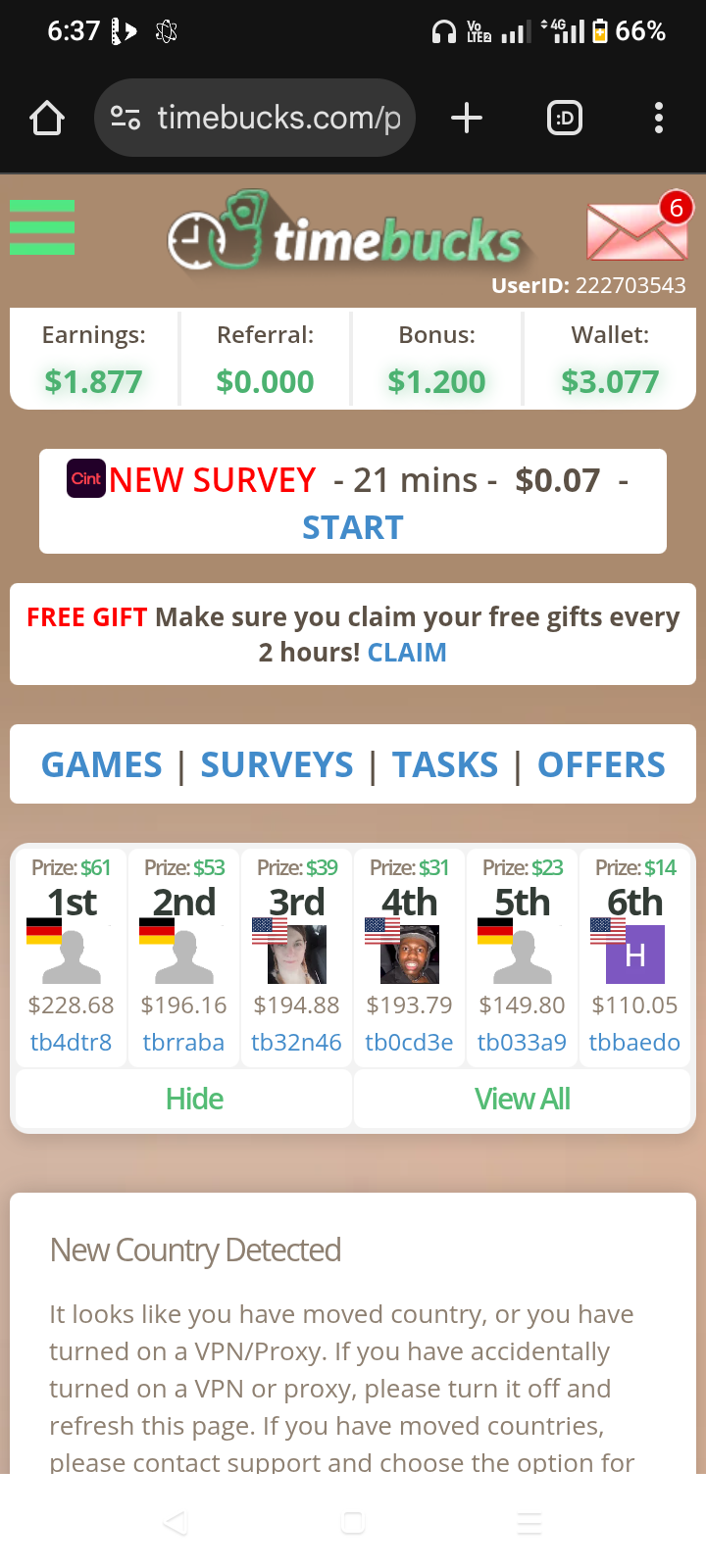Go to the browser home page

pos(47,119)
